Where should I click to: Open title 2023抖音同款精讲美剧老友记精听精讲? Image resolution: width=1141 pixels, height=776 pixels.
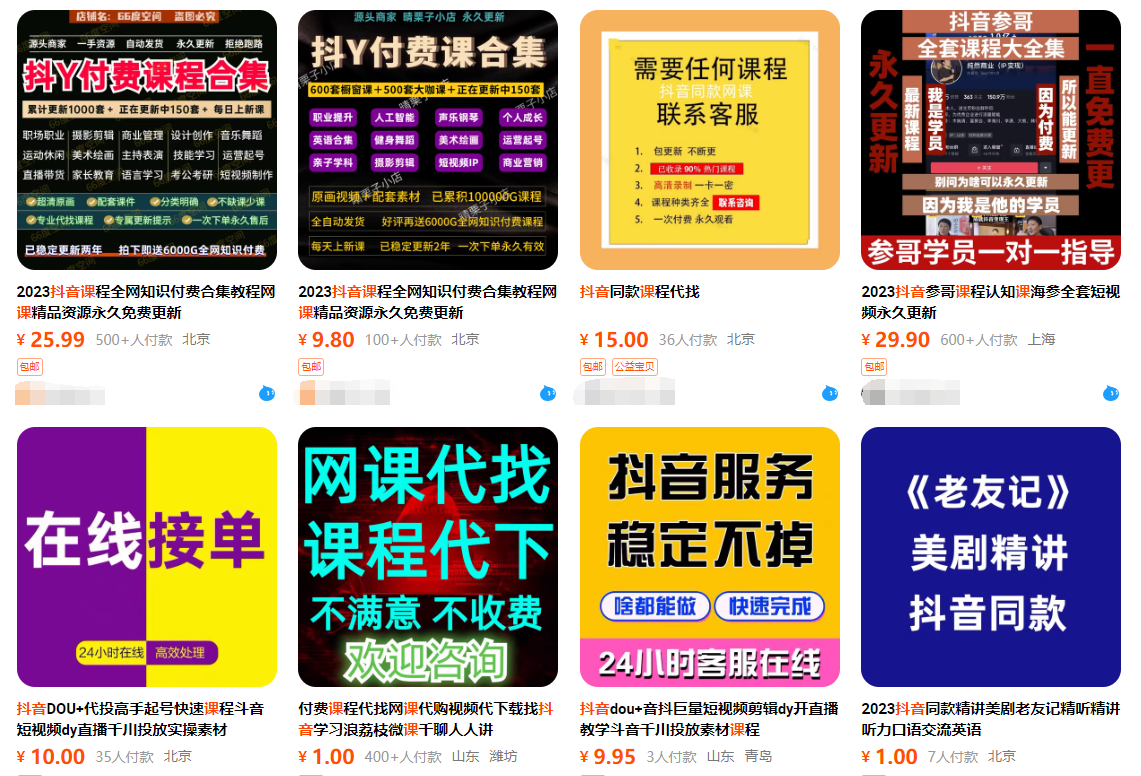point(990,718)
